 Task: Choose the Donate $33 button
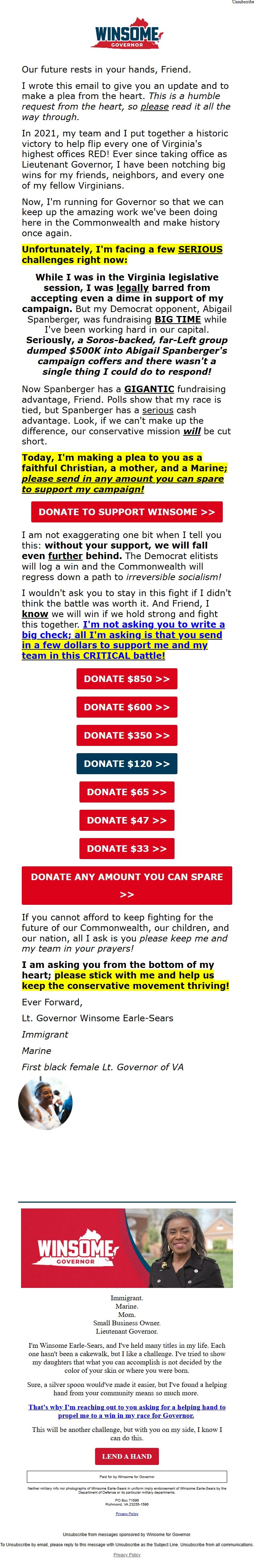click(127, 849)
